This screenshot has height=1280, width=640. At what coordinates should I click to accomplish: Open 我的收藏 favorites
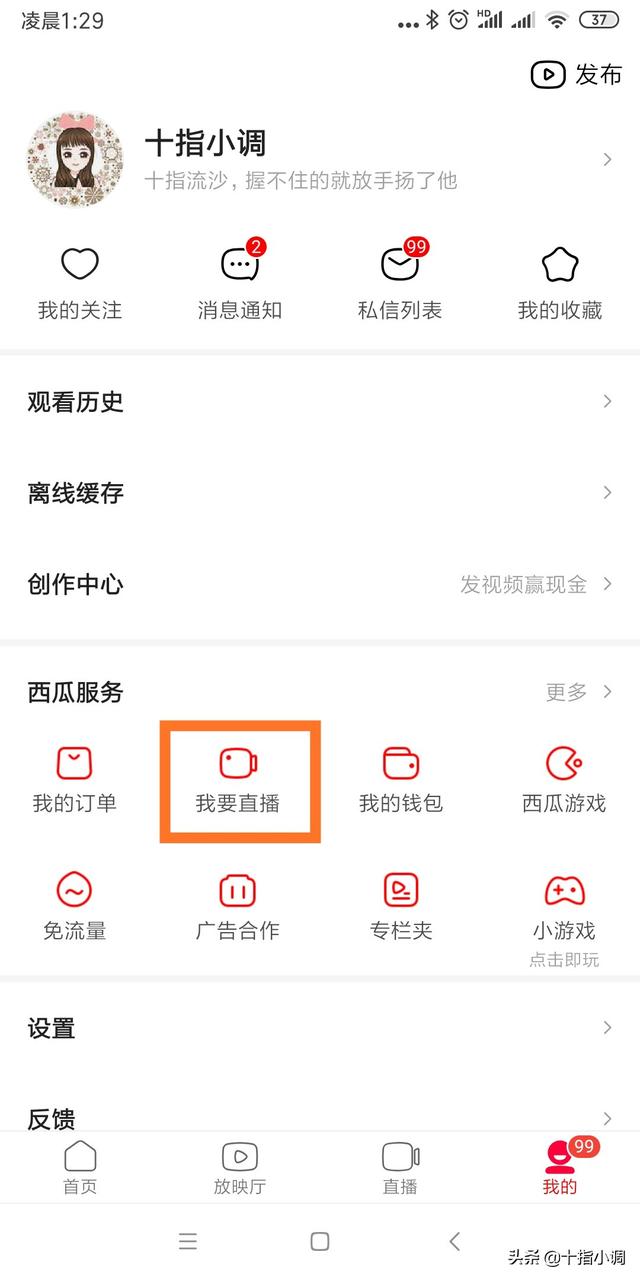coord(560,283)
